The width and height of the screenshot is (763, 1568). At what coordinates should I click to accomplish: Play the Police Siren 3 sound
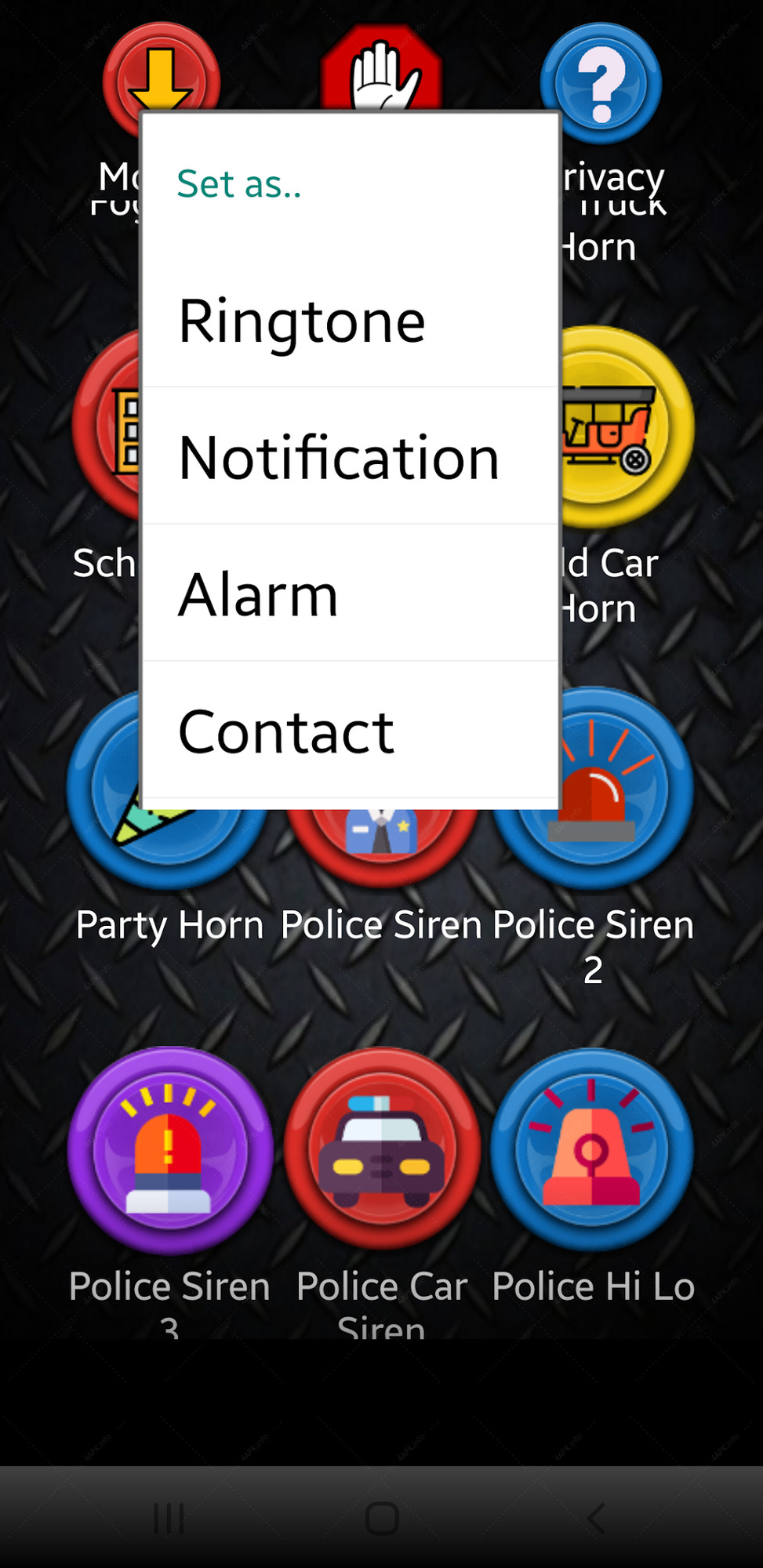pos(169,1151)
